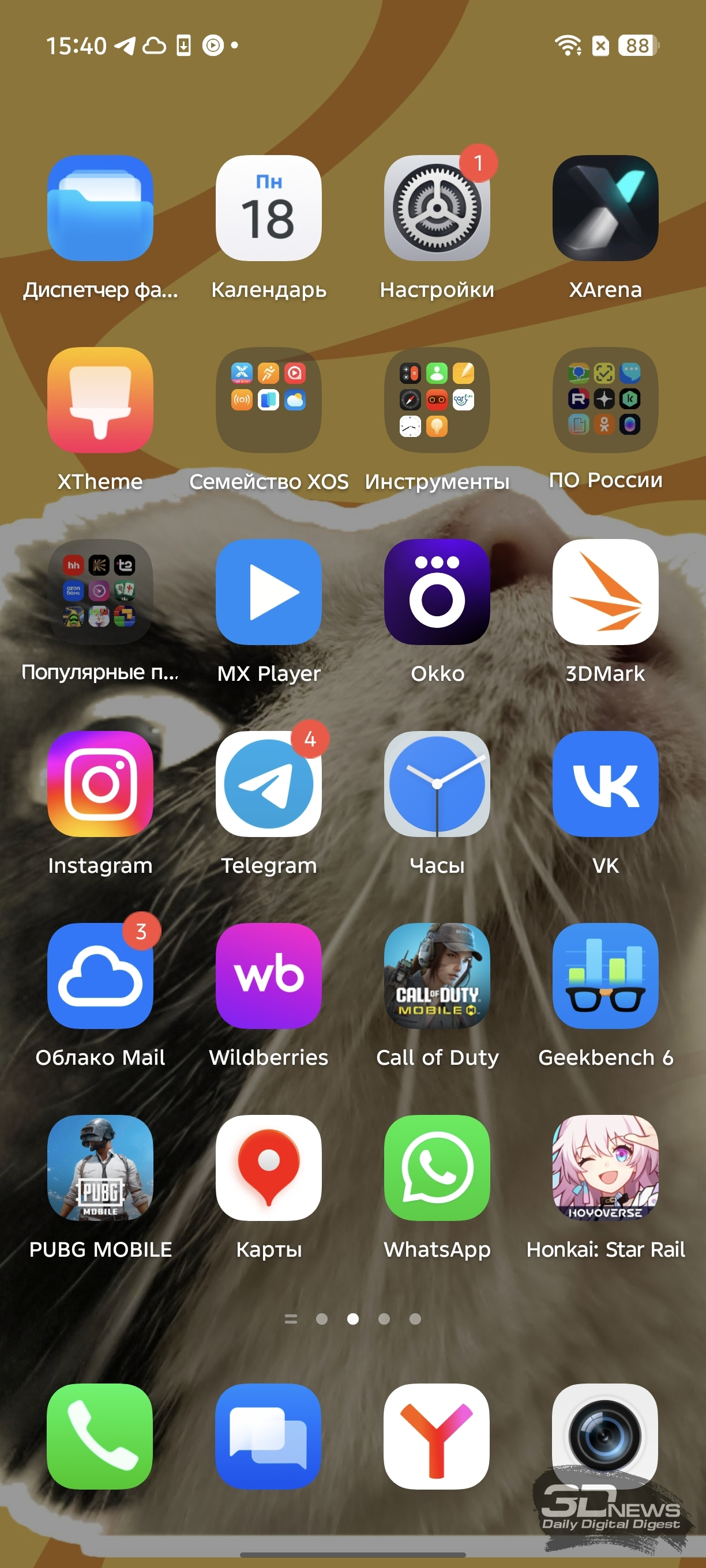Open the camera app in dock
Image resolution: width=706 pixels, height=1568 pixels.
[605, 1437]
